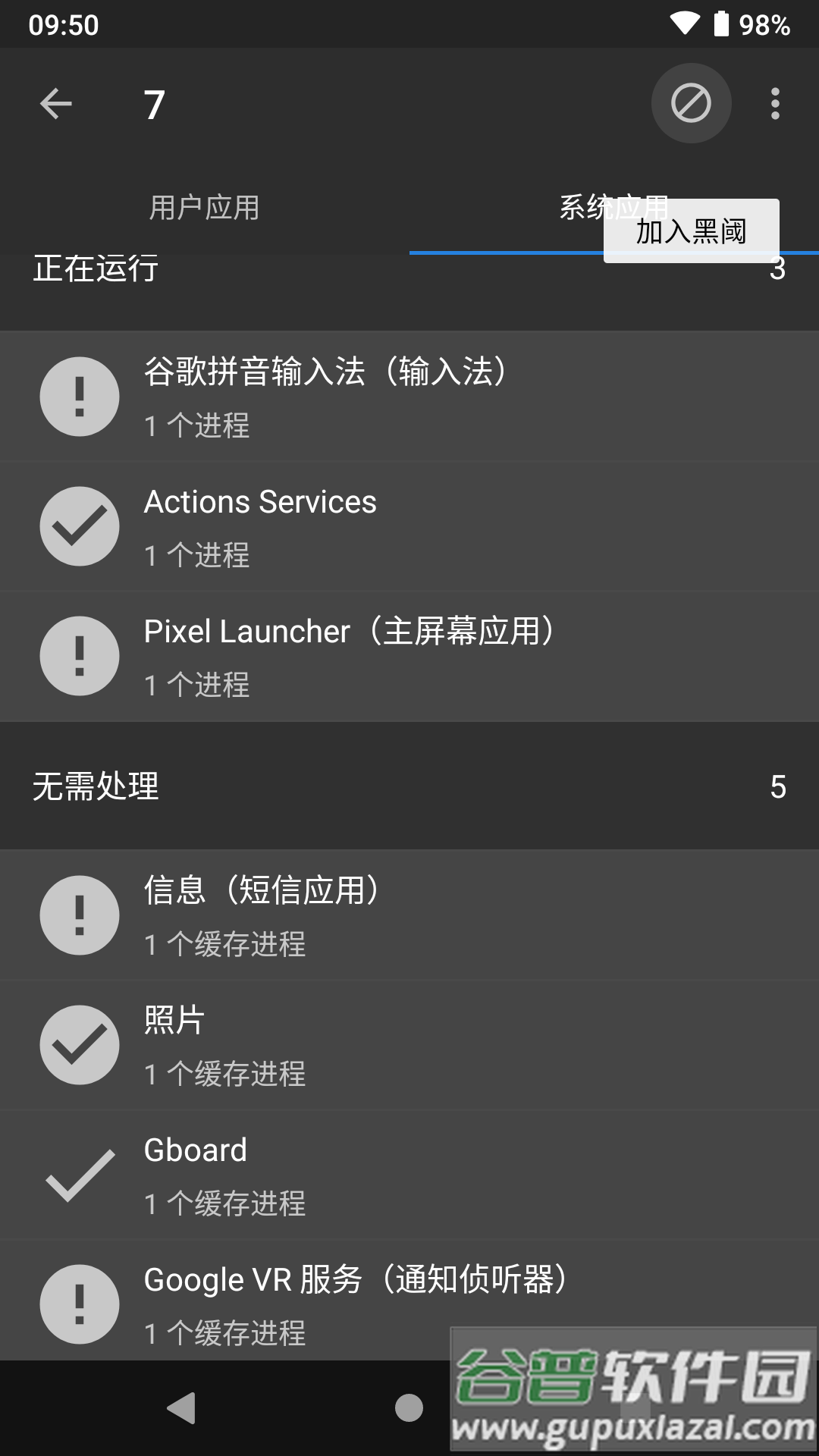Select the Gboard row
Screen dimensions: 819x1456
coord(409,1175)
